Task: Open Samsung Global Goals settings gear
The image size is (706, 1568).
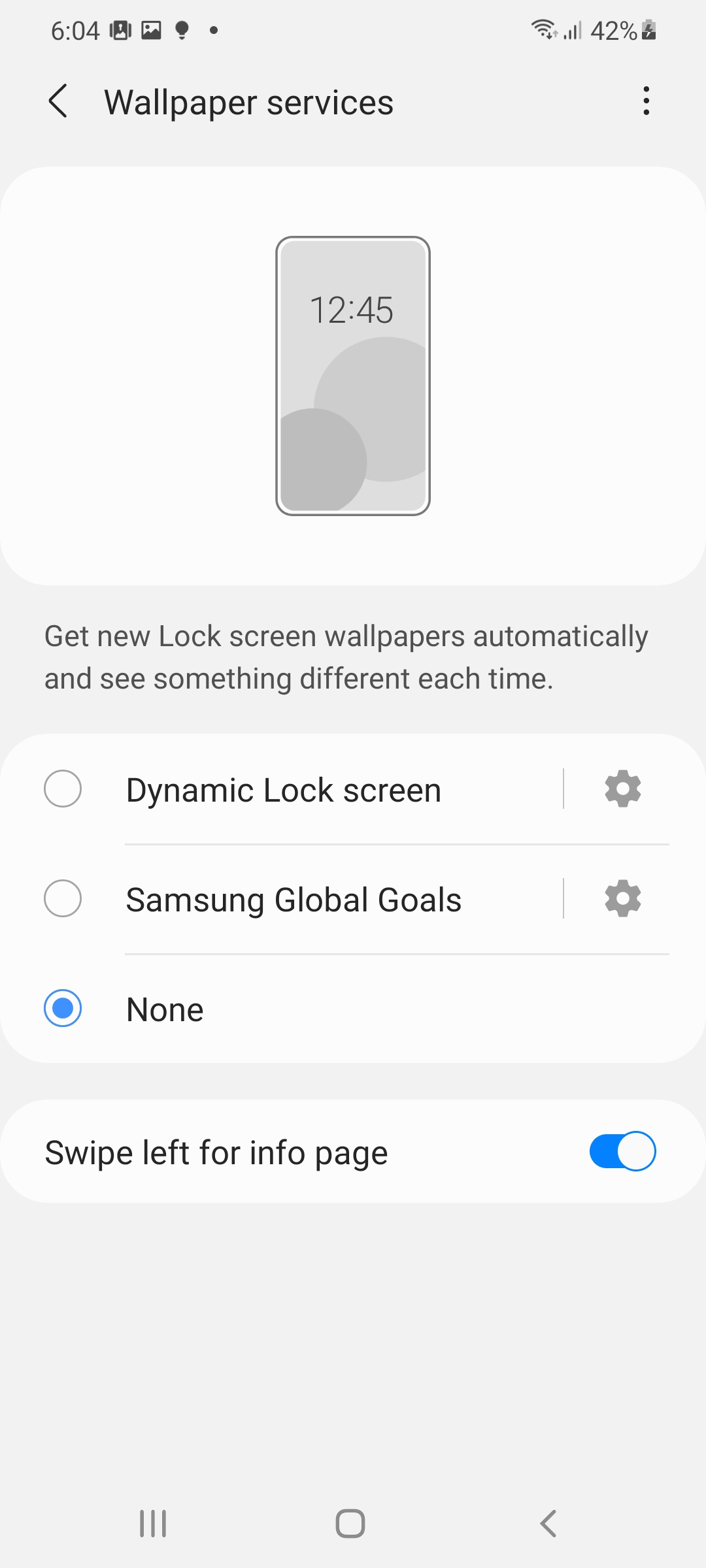Action: pos(622,898)
